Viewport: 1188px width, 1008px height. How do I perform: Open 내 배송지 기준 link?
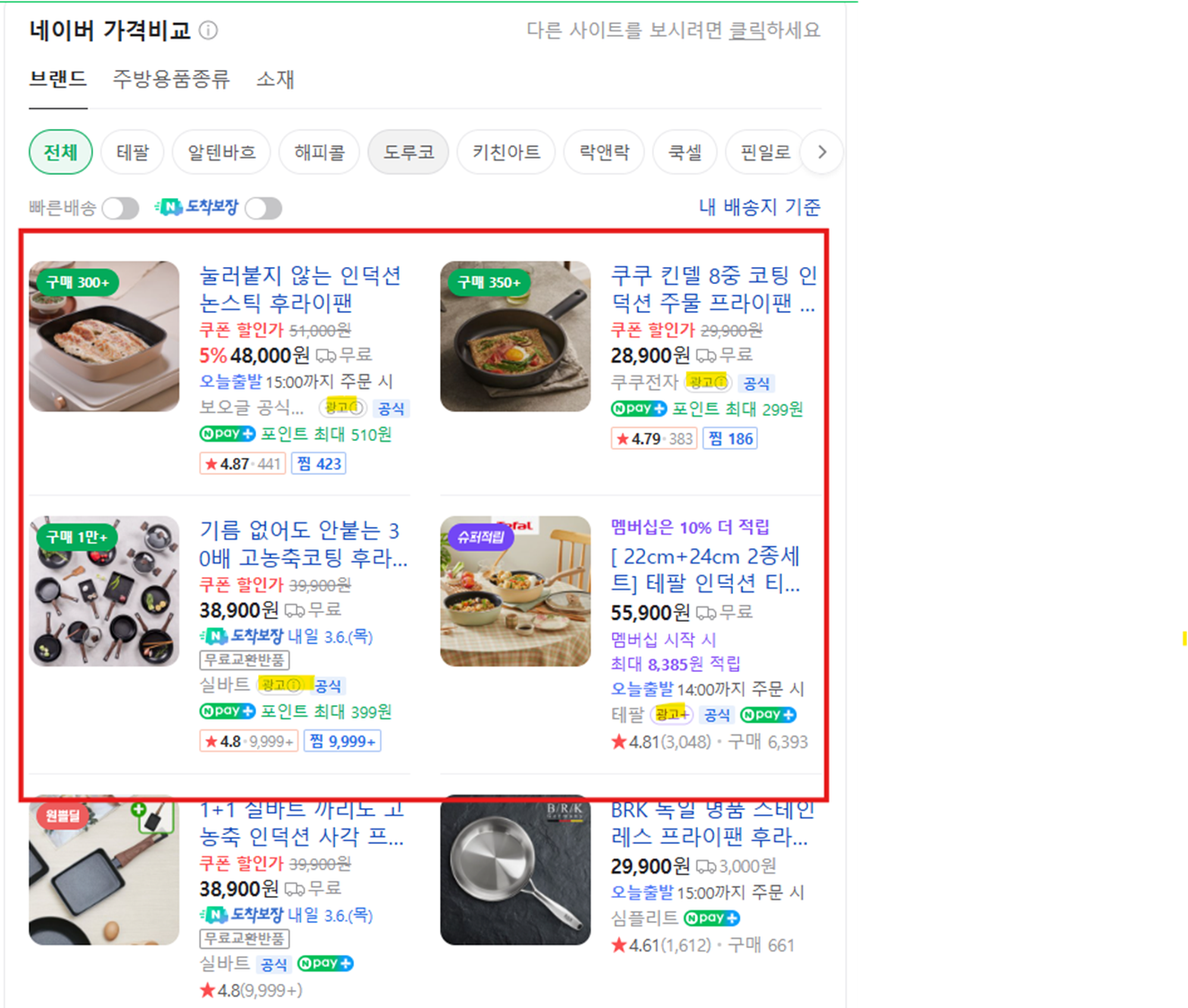coord(759,207)
